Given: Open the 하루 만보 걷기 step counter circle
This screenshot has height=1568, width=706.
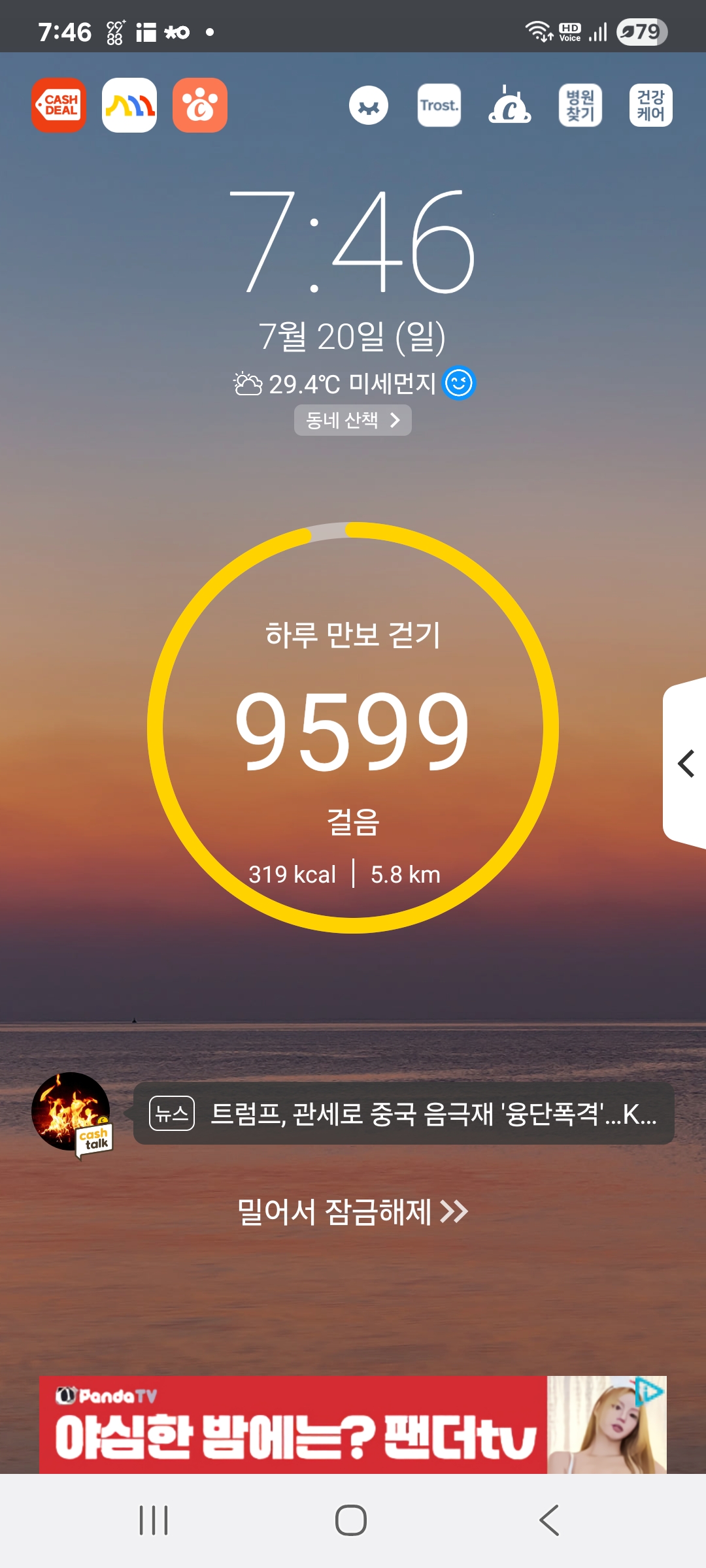Looking at the screenshot, I should 353,728.
